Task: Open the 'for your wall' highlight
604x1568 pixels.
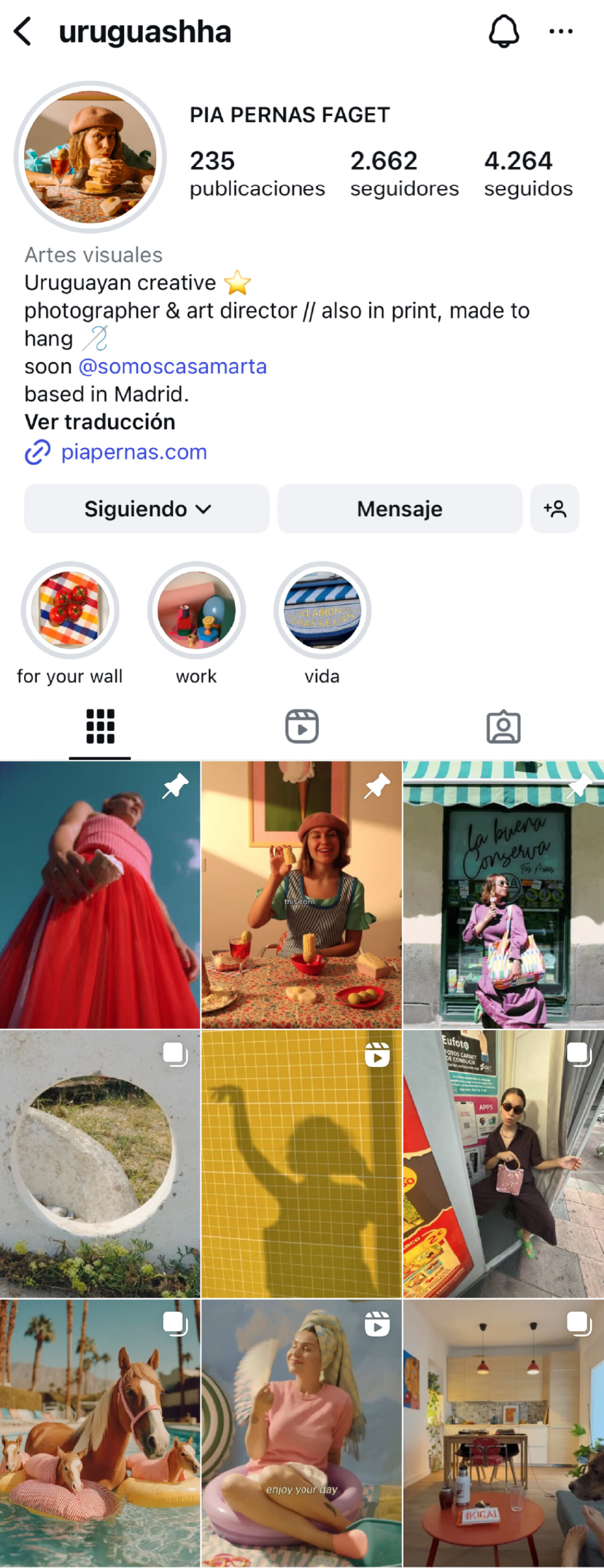Action: [70, 610]
